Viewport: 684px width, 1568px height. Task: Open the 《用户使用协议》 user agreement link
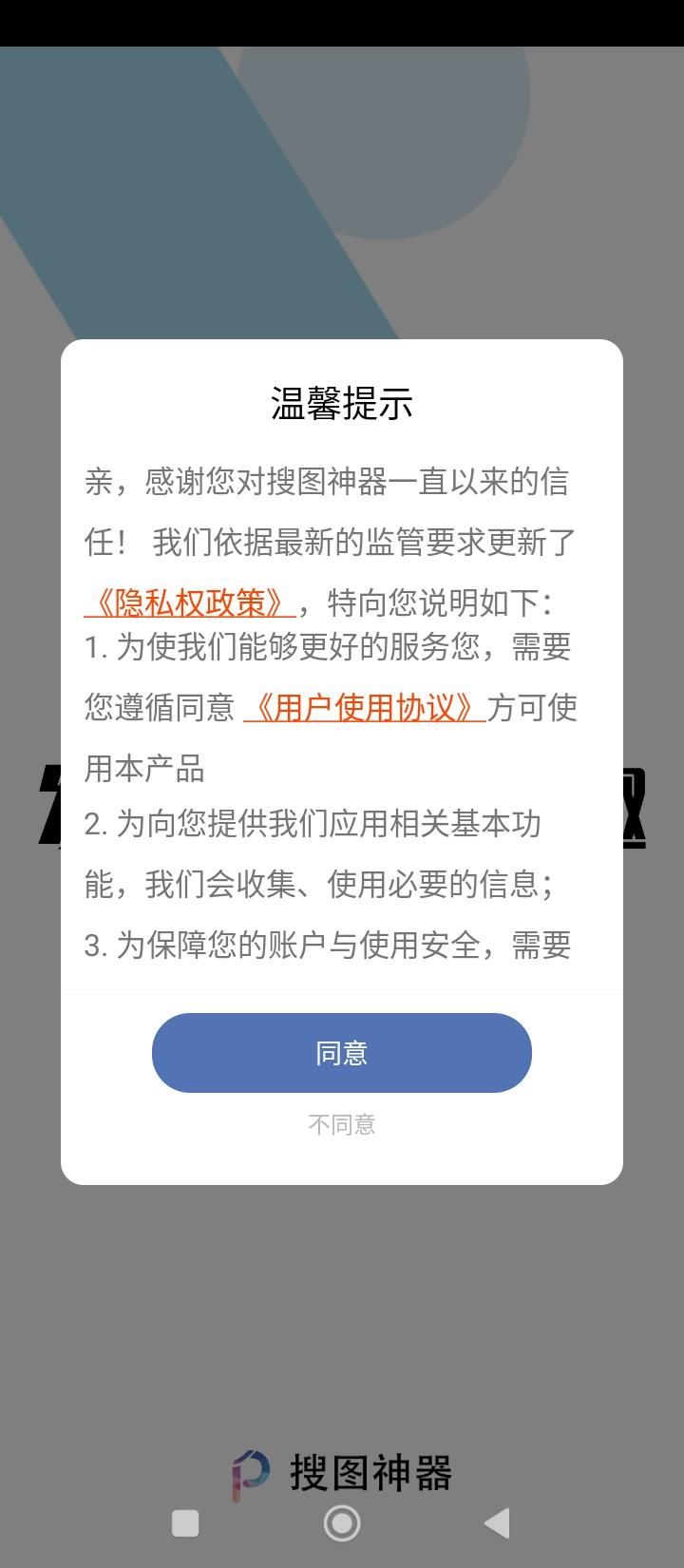362,707
